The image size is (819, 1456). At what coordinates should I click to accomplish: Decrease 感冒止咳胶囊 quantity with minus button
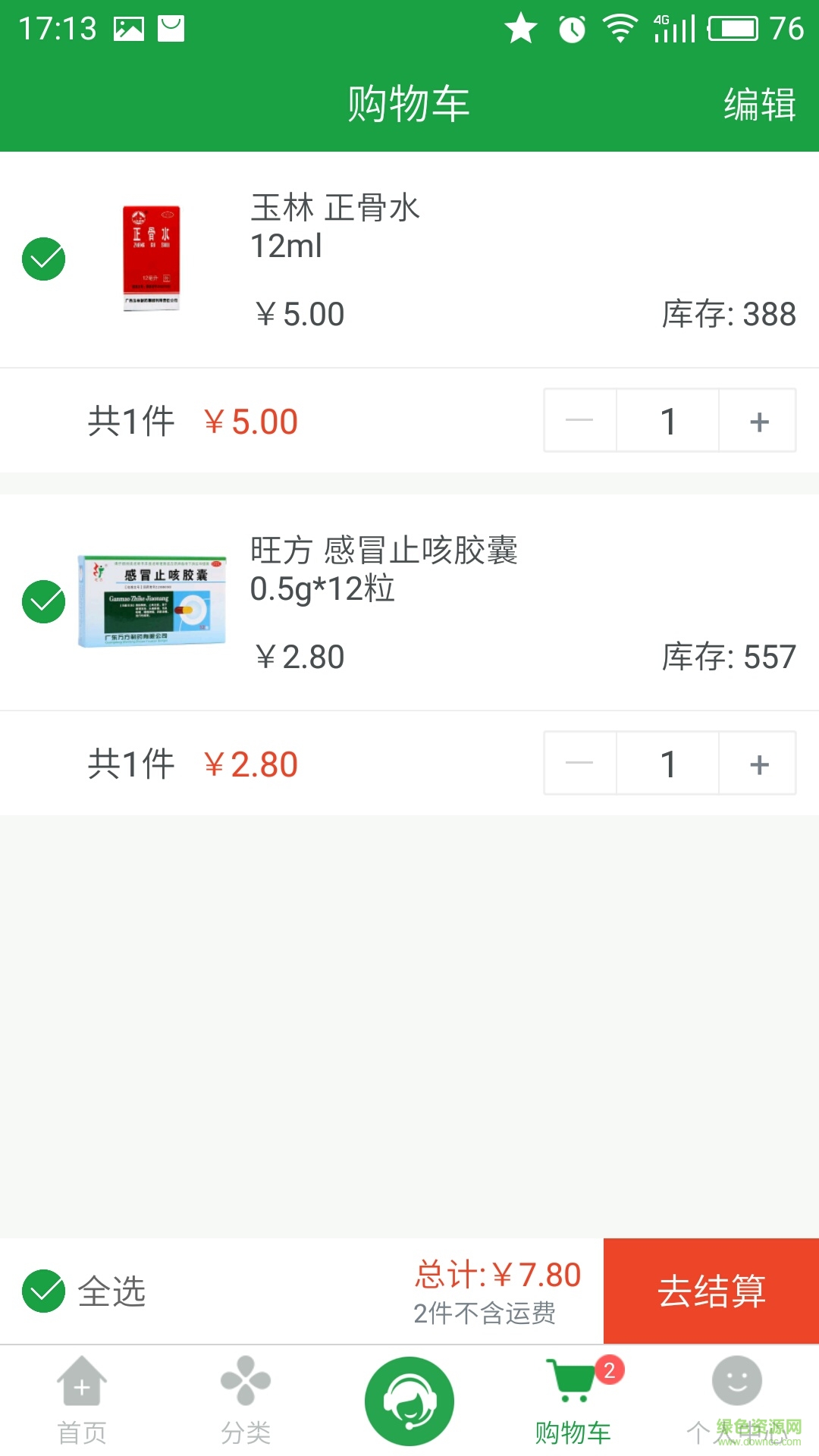tap(579, 763)
